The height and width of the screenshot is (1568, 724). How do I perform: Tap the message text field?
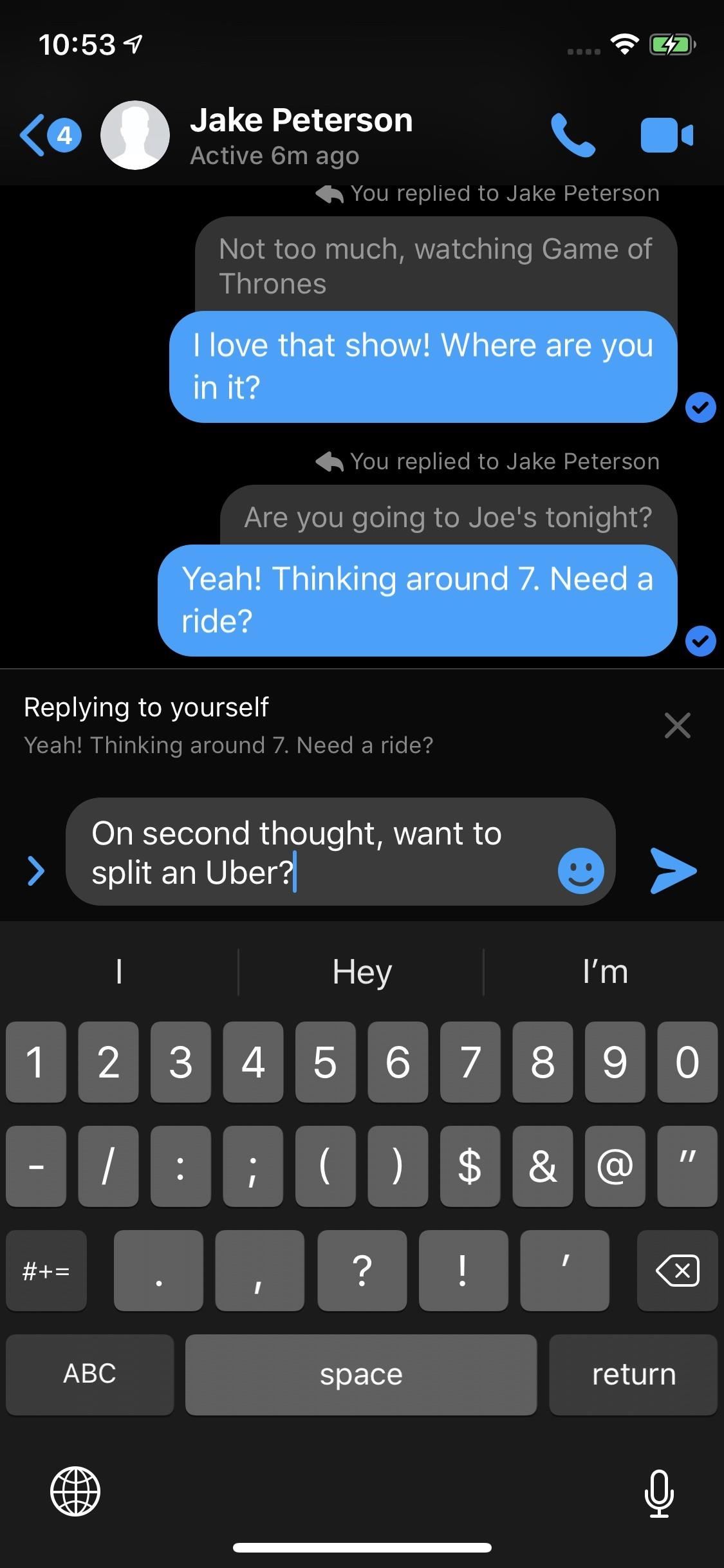tap(309, 852)
